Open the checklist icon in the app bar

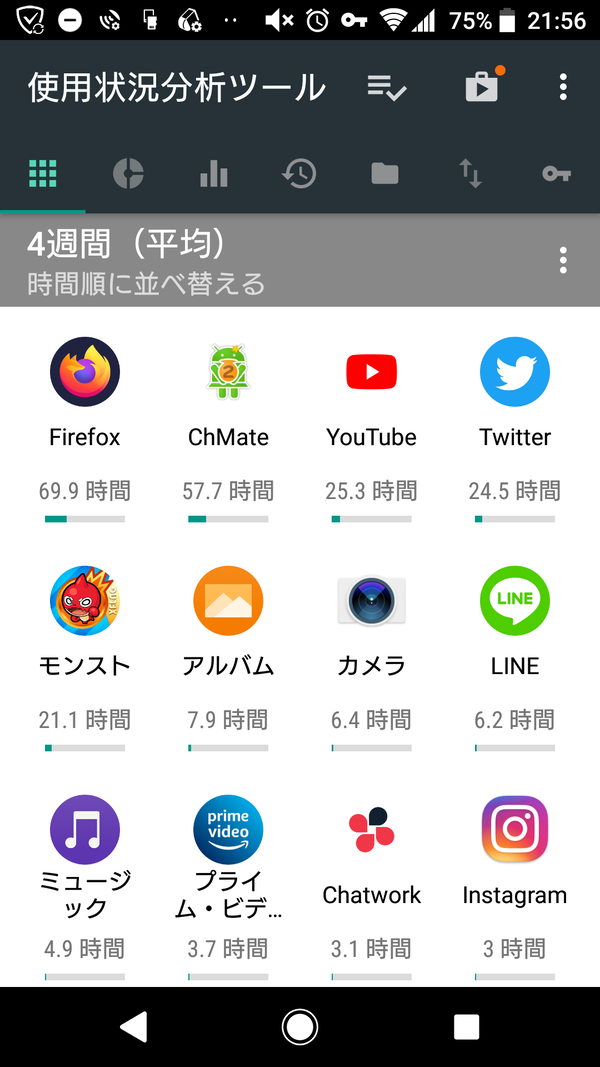(x=387, y=87)
